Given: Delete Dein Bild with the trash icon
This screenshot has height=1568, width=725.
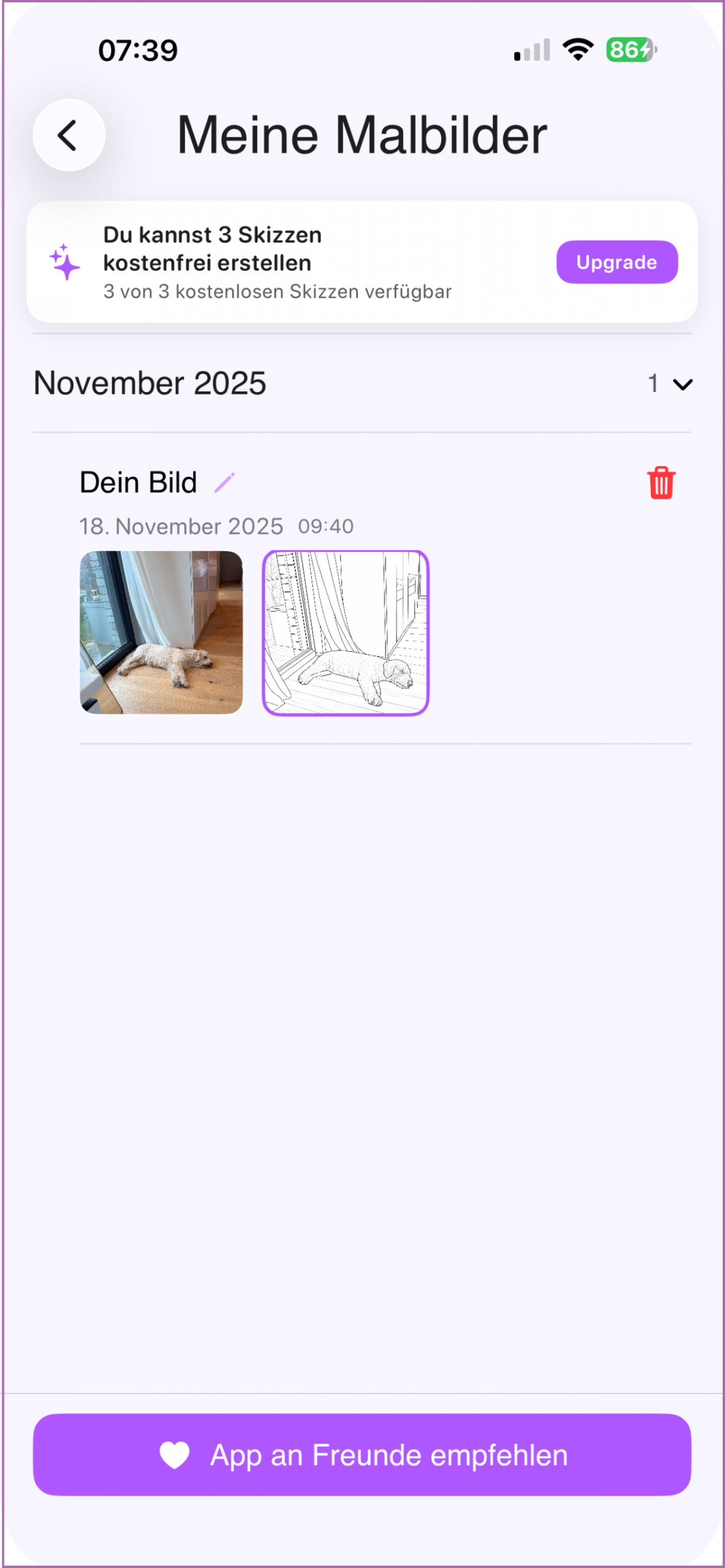Looking at the screenshot, I should click(x=661, y=483).
